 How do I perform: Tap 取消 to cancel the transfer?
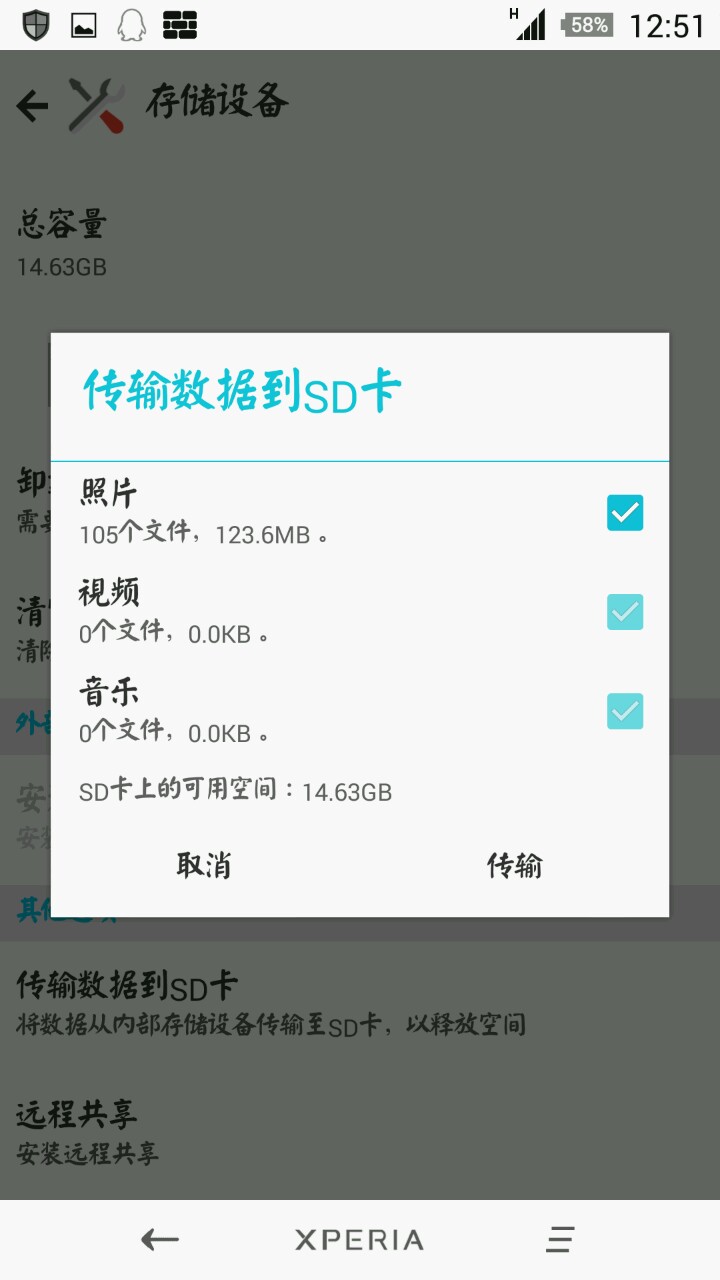point(204,865)
